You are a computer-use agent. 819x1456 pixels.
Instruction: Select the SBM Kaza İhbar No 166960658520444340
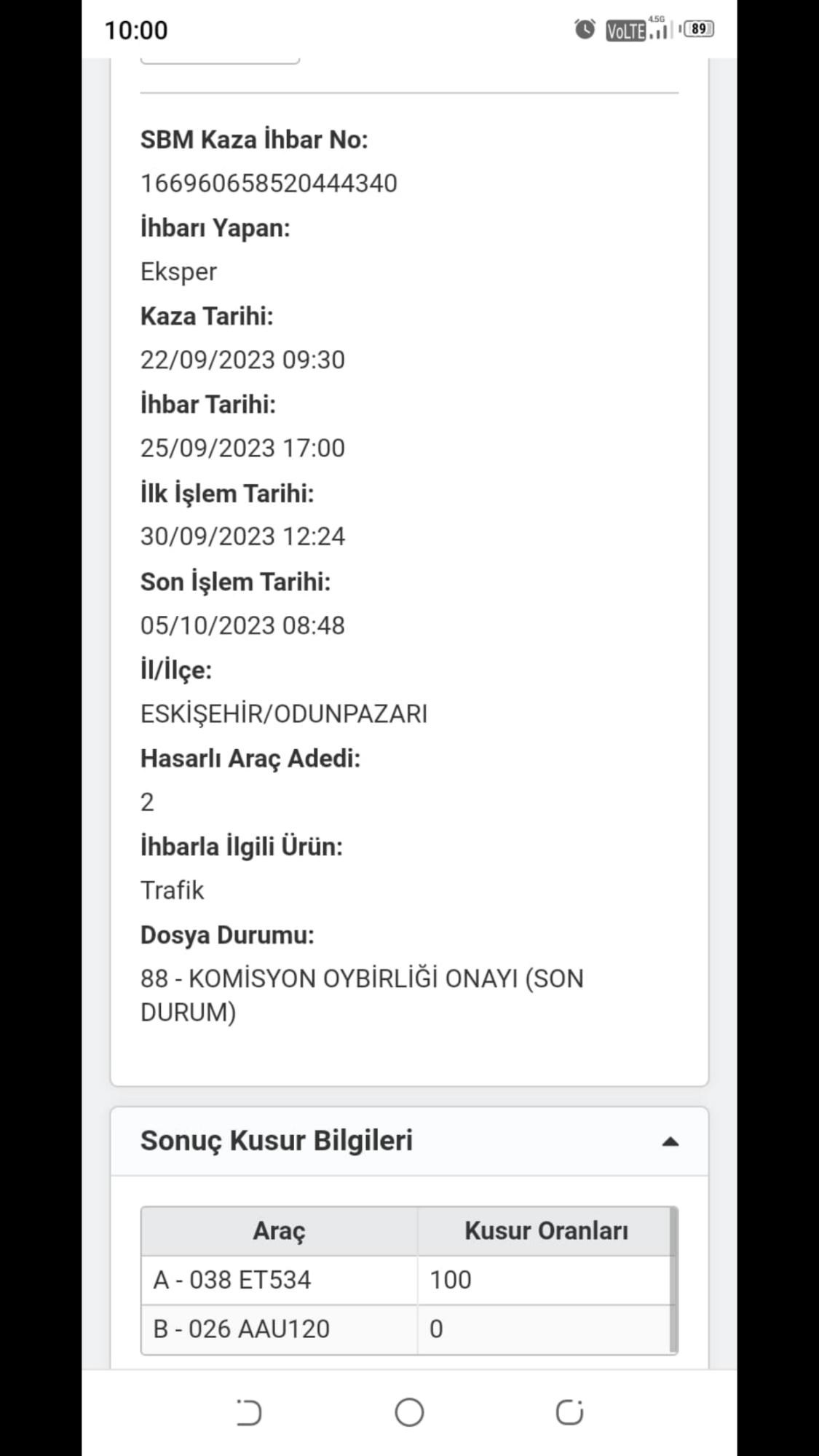[269, 184]
